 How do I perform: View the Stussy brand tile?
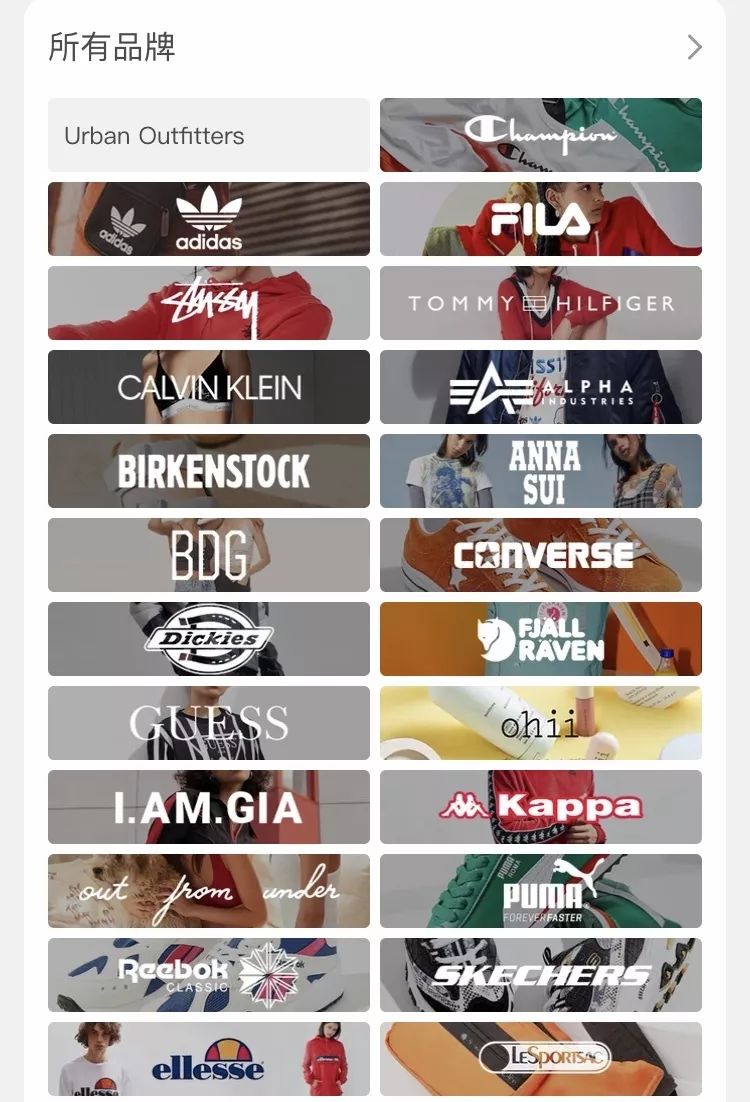(208, 303)
